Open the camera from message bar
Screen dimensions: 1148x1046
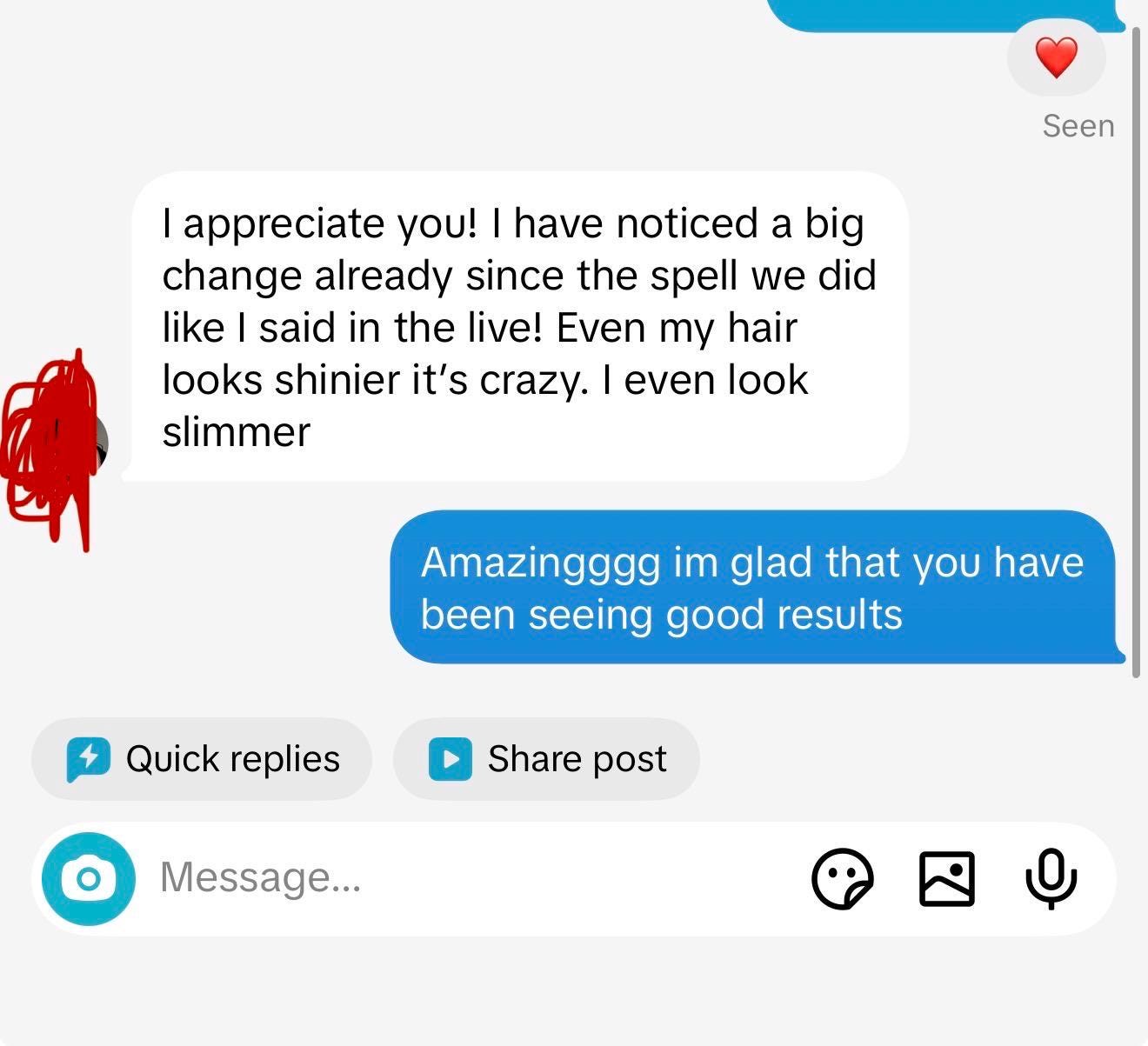point(89,878)
